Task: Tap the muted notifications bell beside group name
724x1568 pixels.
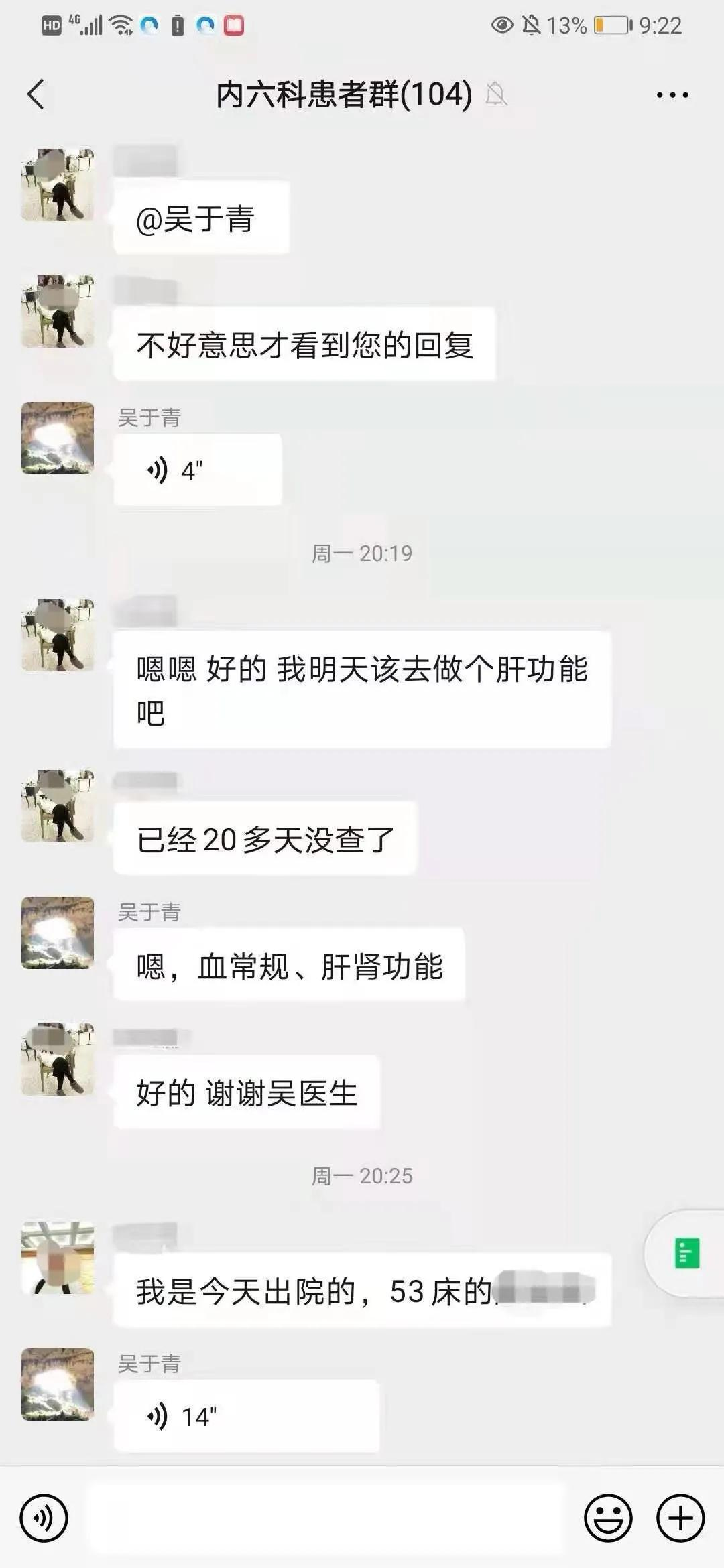Action: pyautogui.click(x=497, y=96)
